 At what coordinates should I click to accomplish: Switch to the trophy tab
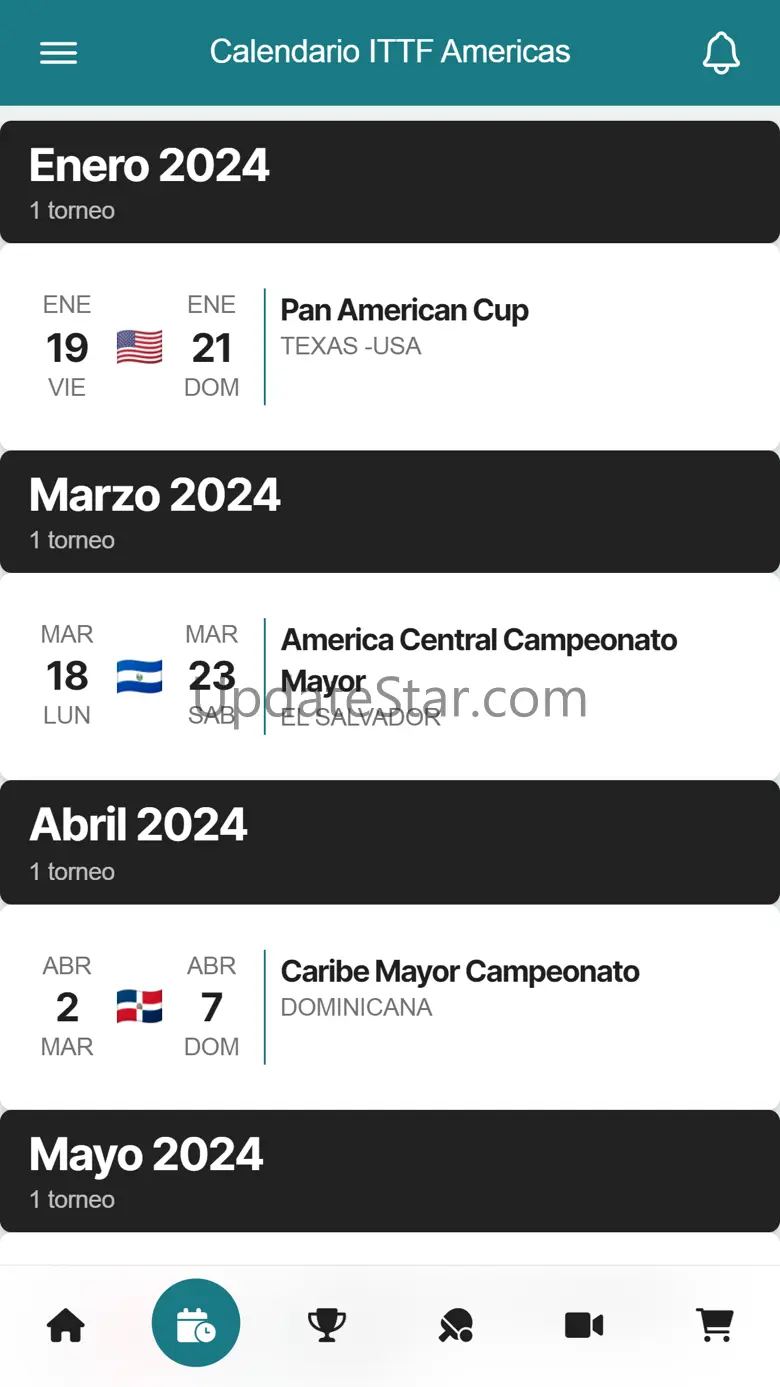click(x=326, y=1325)
